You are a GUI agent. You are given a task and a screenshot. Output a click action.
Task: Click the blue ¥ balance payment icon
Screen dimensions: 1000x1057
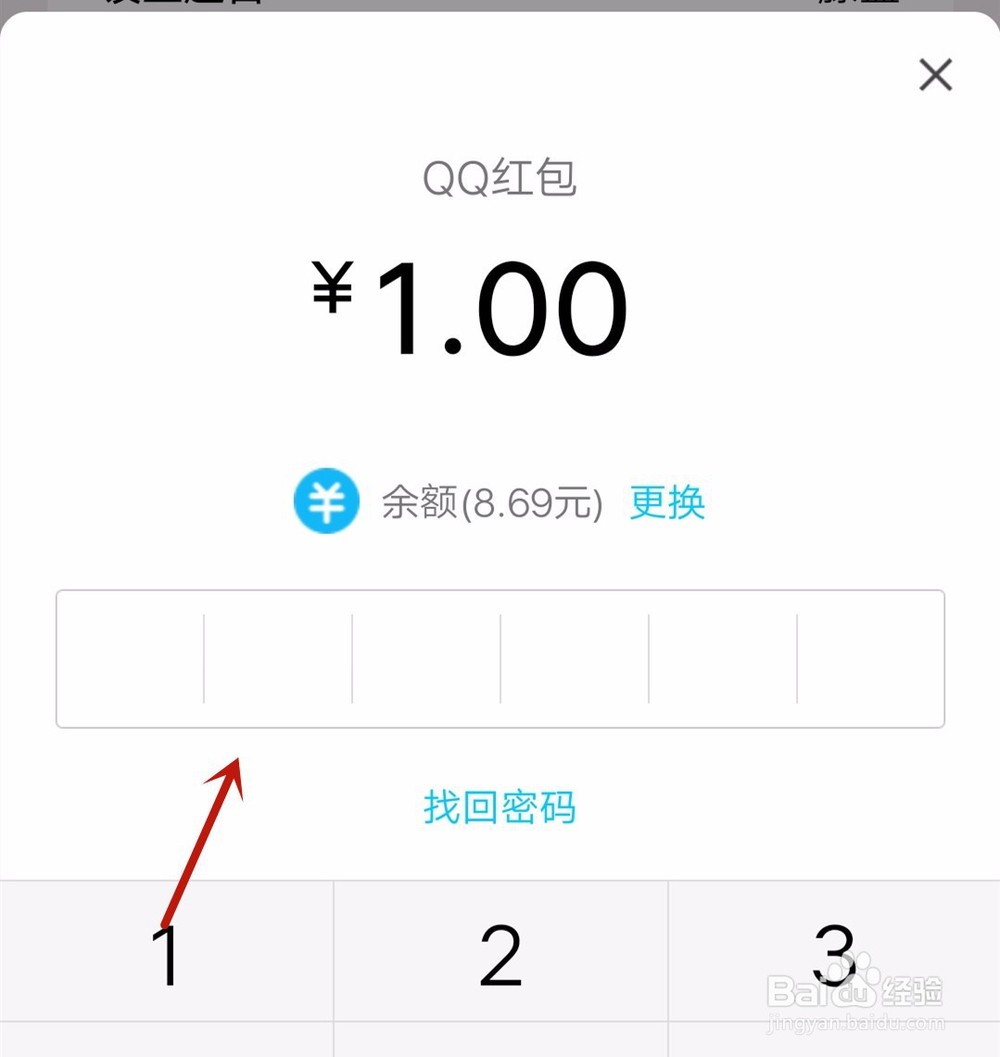click(327, 501)
